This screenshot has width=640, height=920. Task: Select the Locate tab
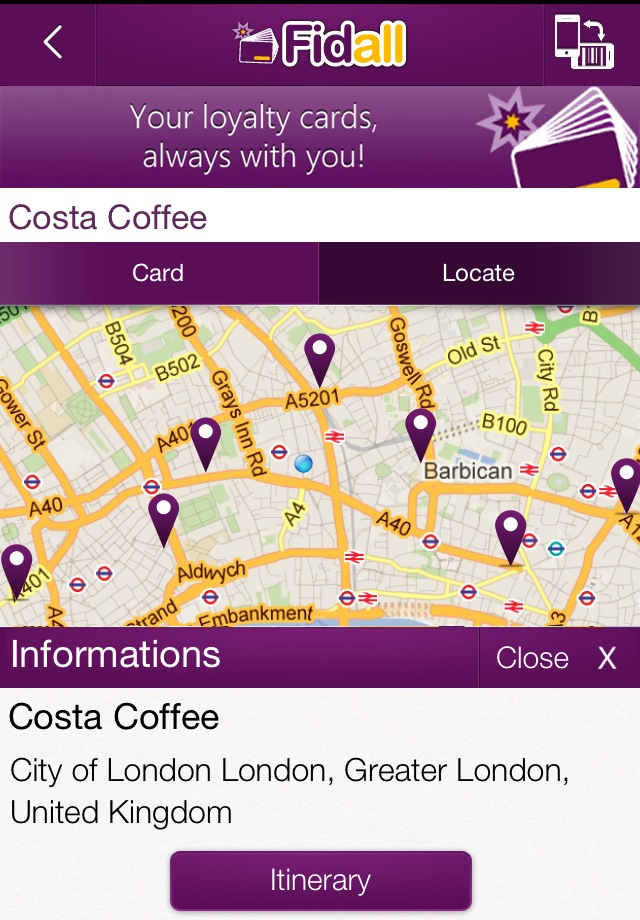[478, 273]
